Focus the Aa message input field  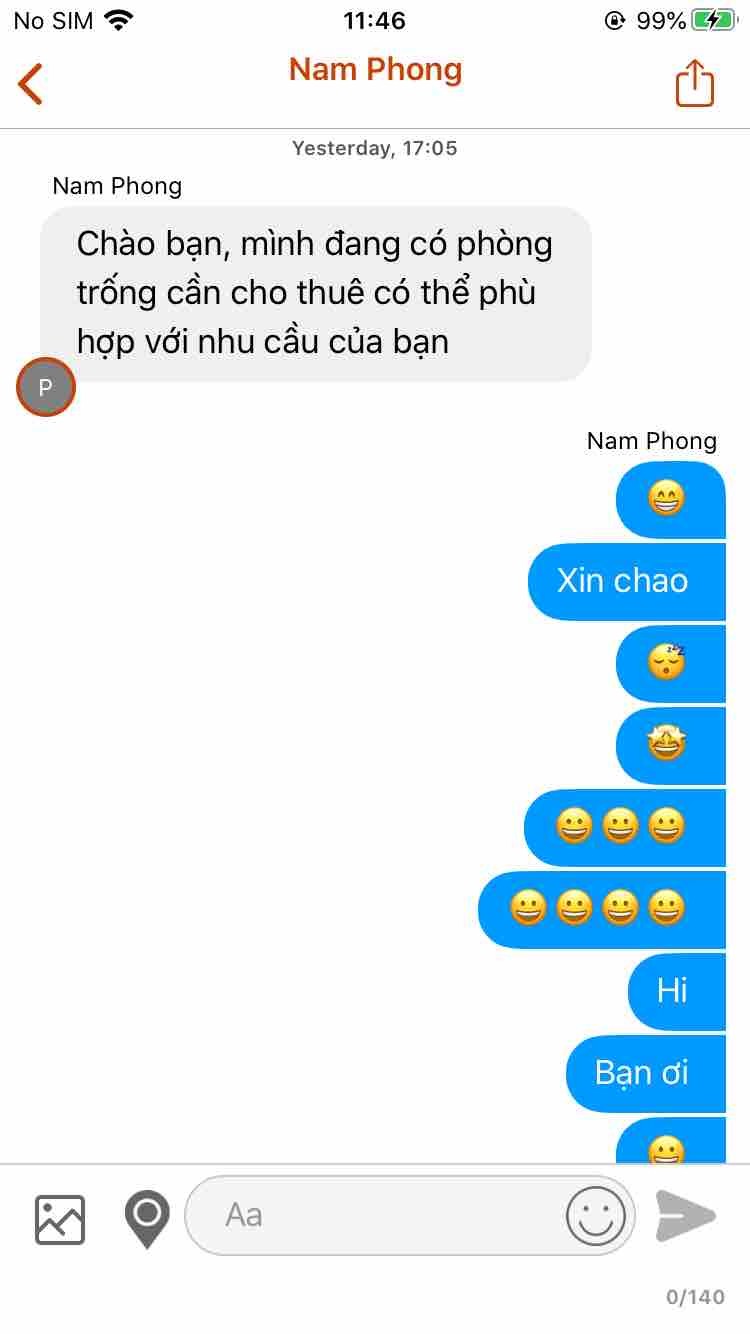point(380,1215)
